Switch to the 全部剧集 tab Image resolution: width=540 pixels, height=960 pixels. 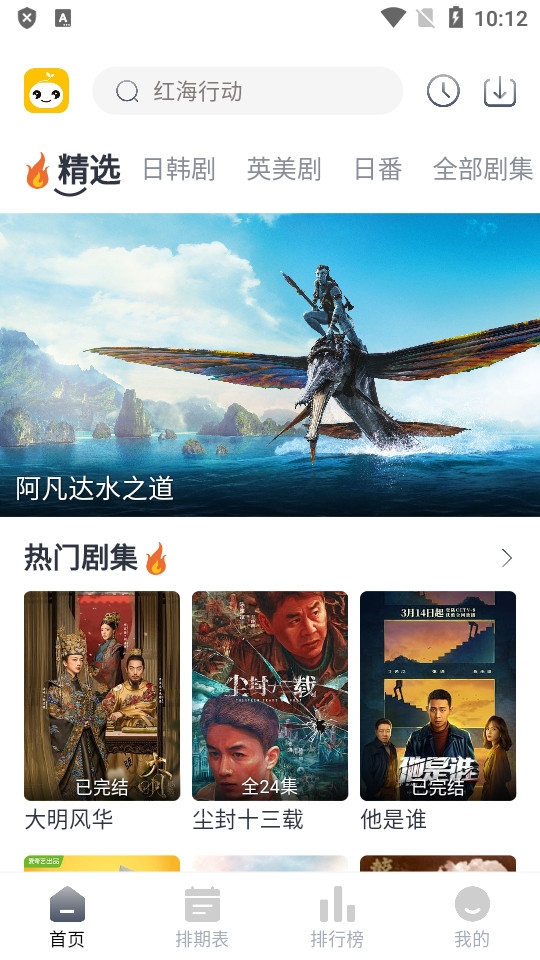tap(483, 169)
